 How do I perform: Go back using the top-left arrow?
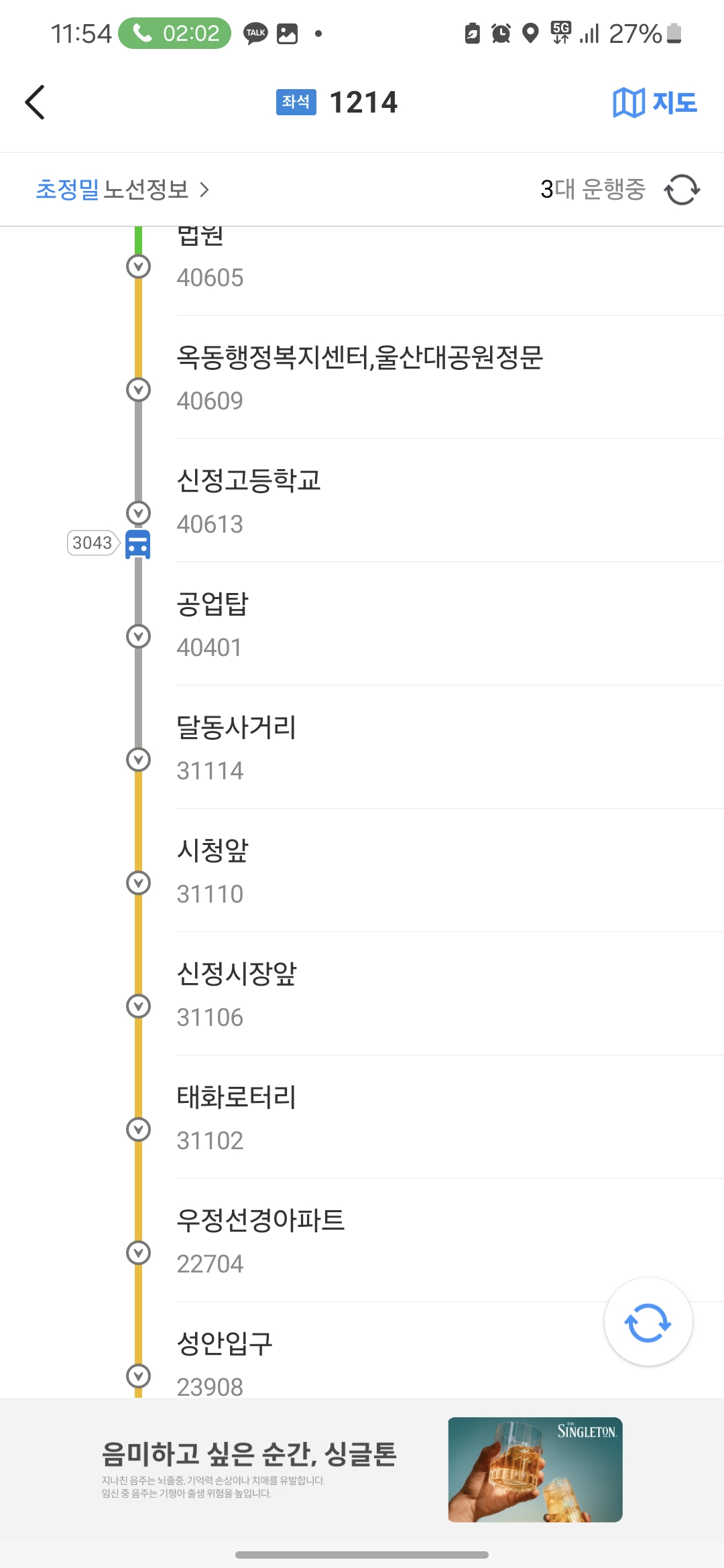(x=35, y=103)
